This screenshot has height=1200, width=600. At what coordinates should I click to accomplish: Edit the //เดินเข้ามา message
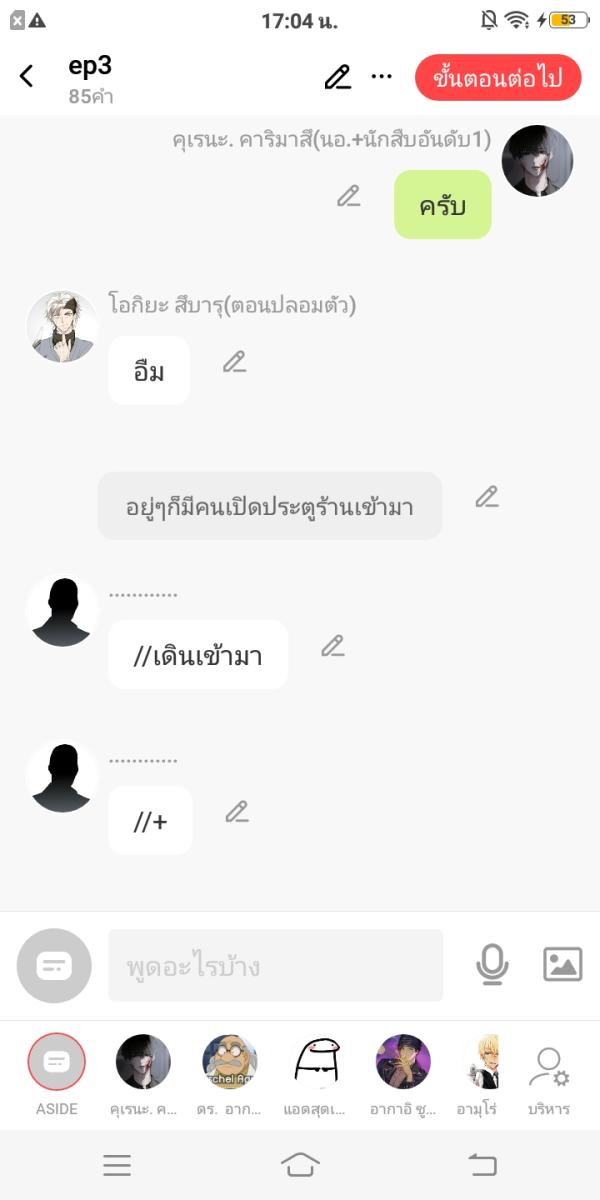click(x=333, y=646)
